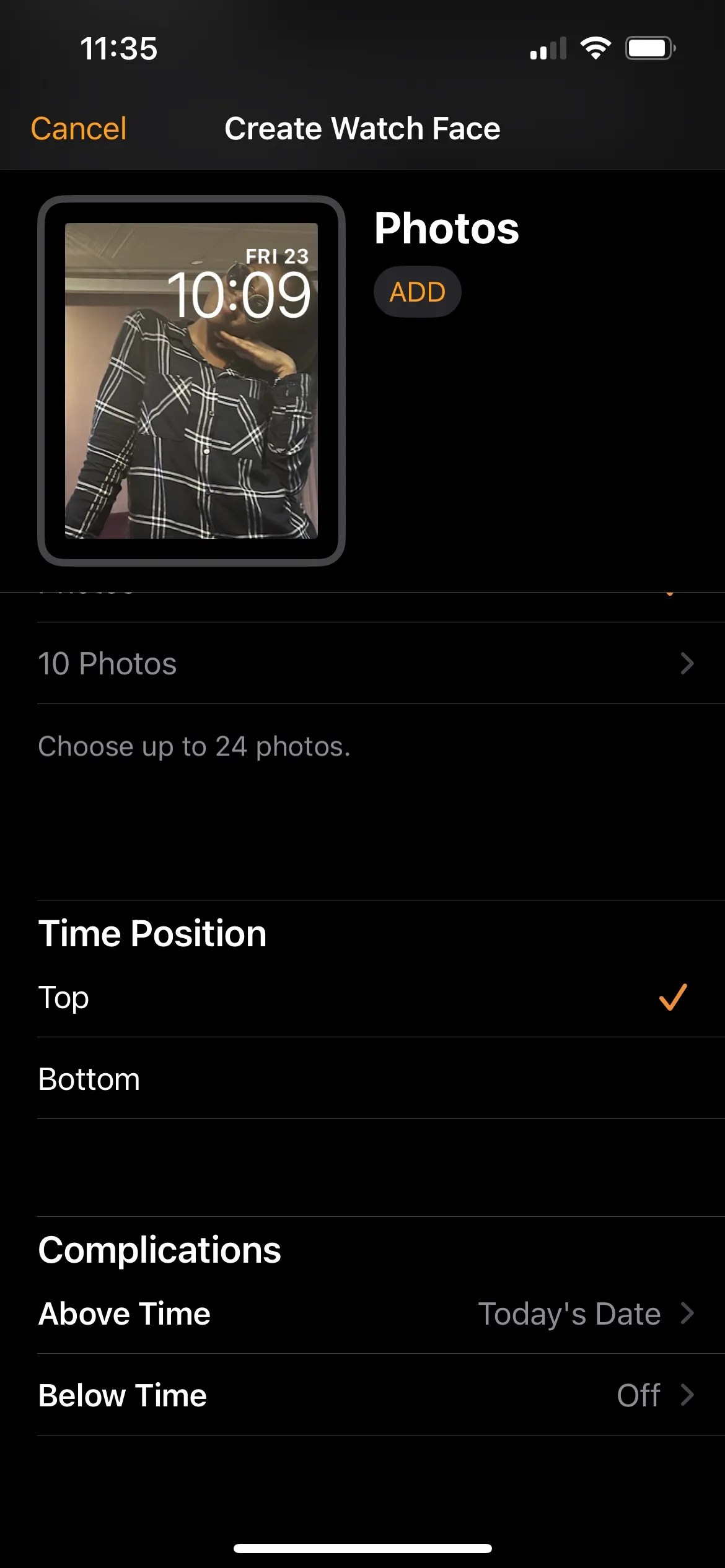725x1568 pixels.
Task: Tap the status bar time 11:35
Action: pos(120,48)
